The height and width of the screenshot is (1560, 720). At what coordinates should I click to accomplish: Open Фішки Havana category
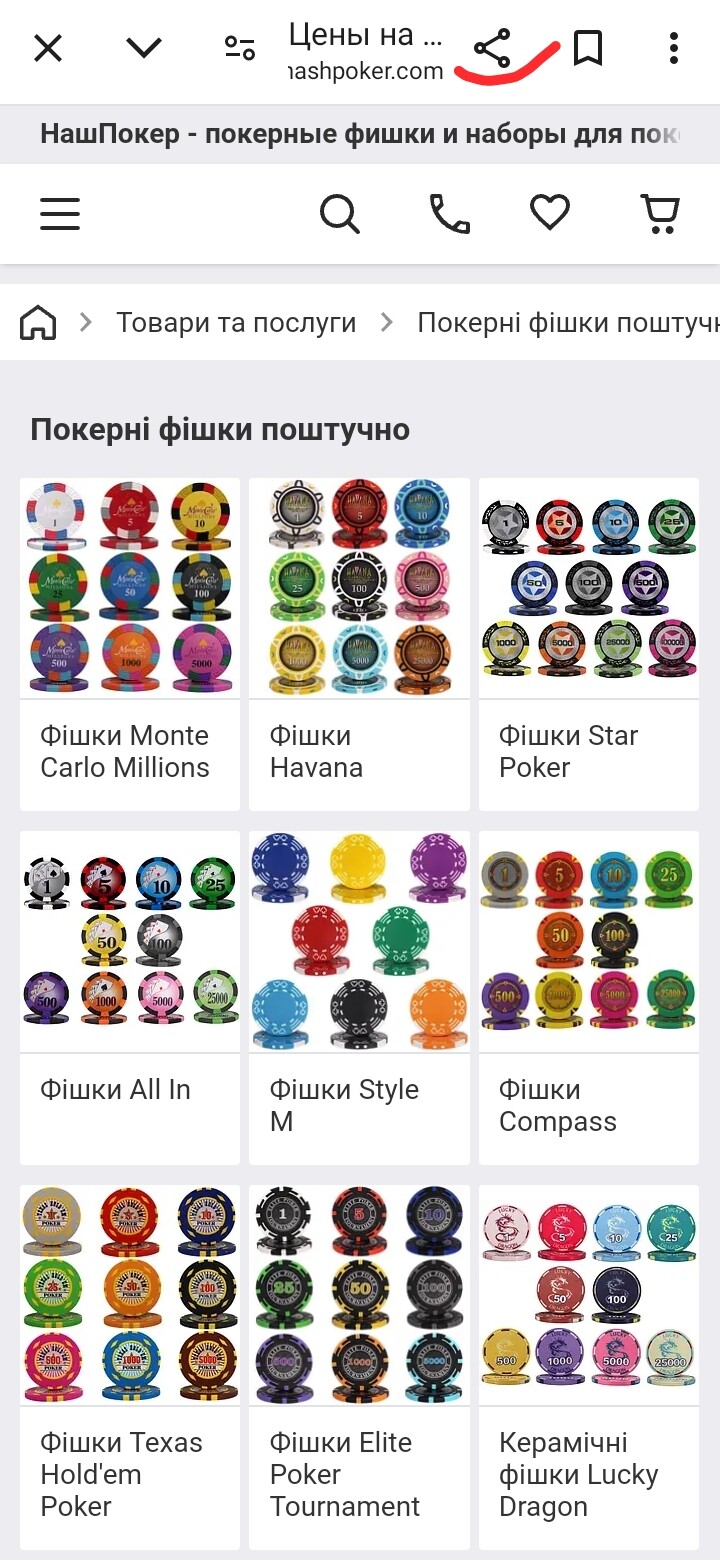click(x=359, y=644)
